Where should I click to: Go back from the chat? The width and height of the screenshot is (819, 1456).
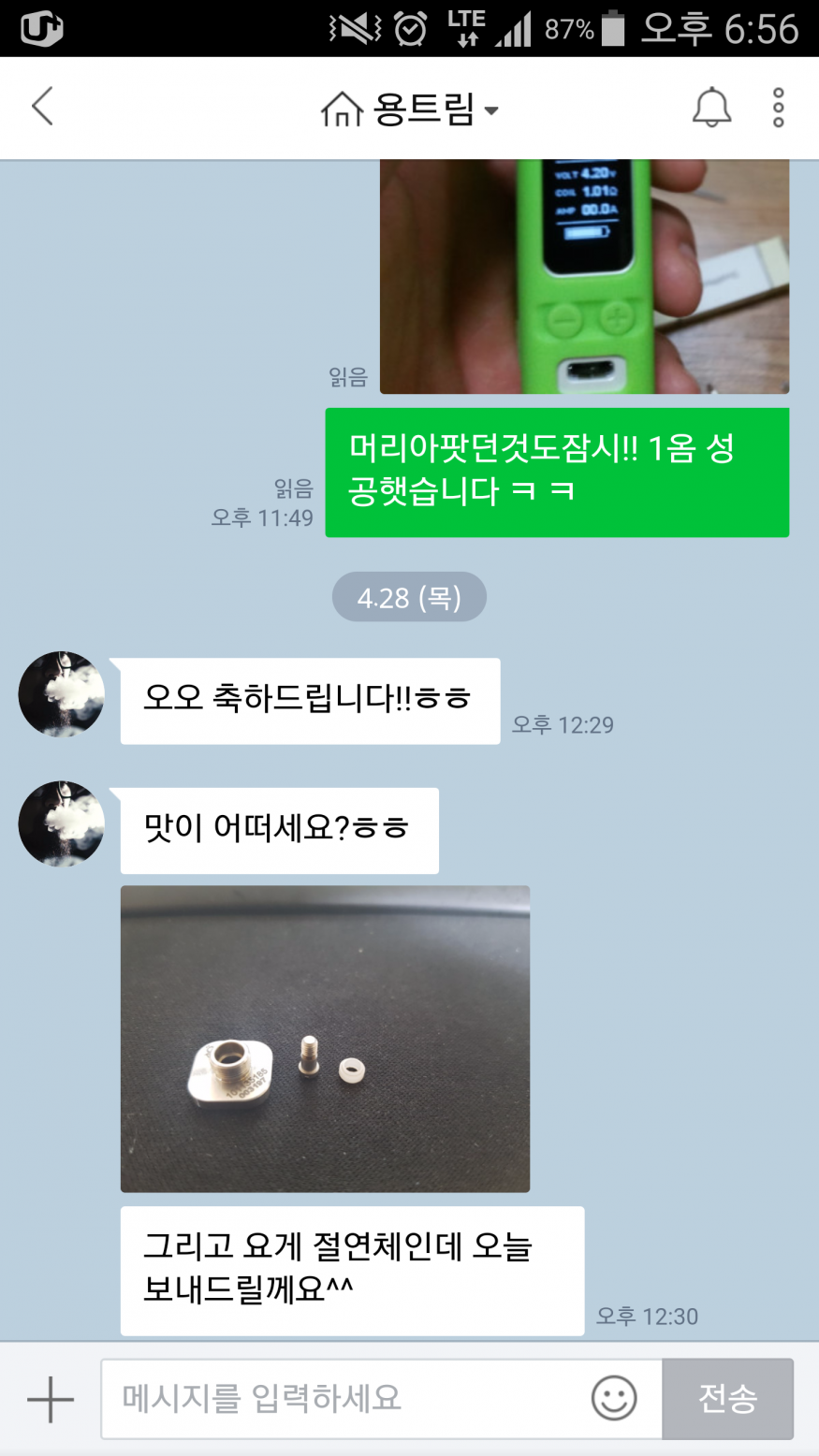click(x=43, y=108)
